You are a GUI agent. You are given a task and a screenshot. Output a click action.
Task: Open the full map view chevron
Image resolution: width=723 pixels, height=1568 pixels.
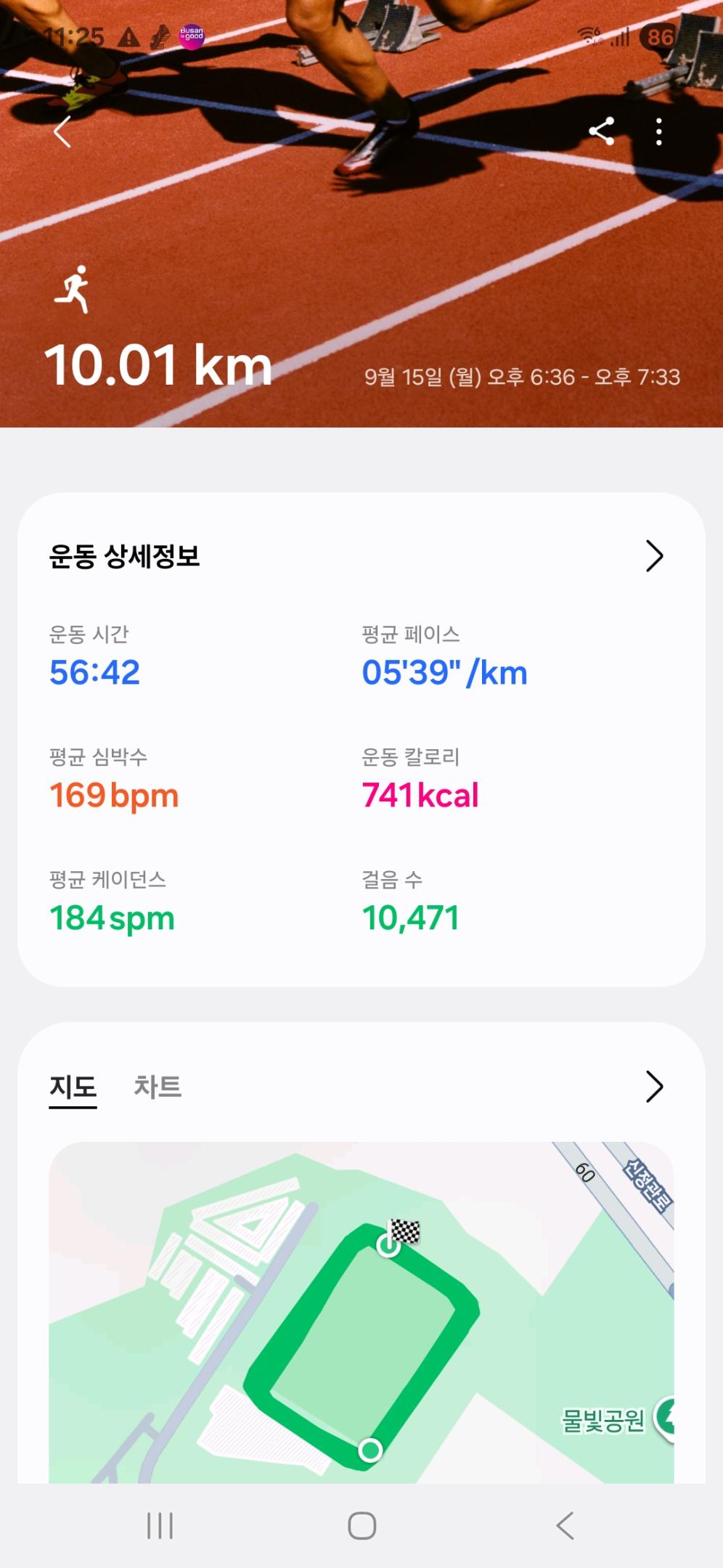(654, 1087)
